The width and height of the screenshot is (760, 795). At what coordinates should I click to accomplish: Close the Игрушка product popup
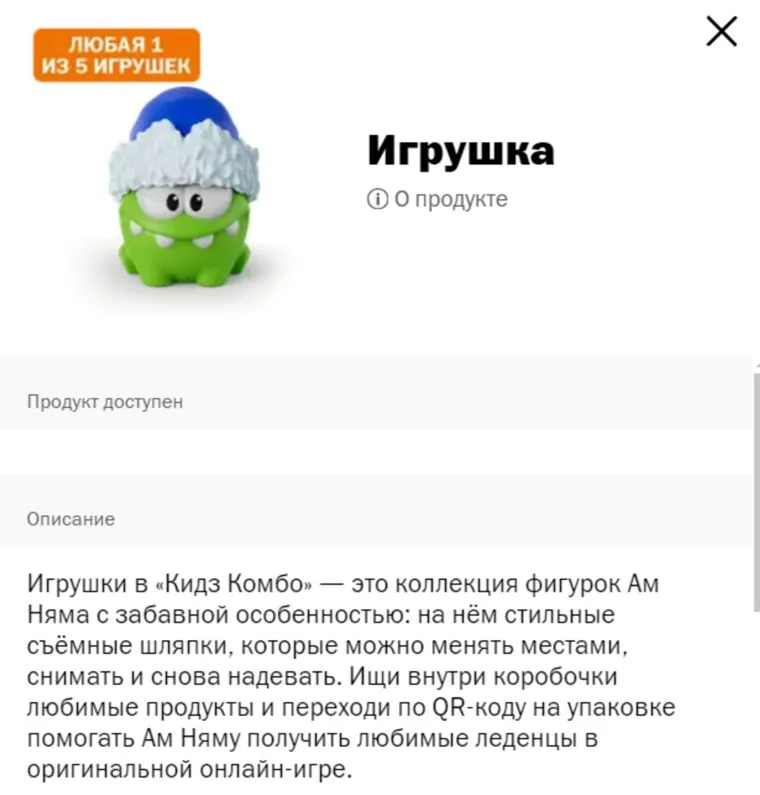tap(721, 32)
